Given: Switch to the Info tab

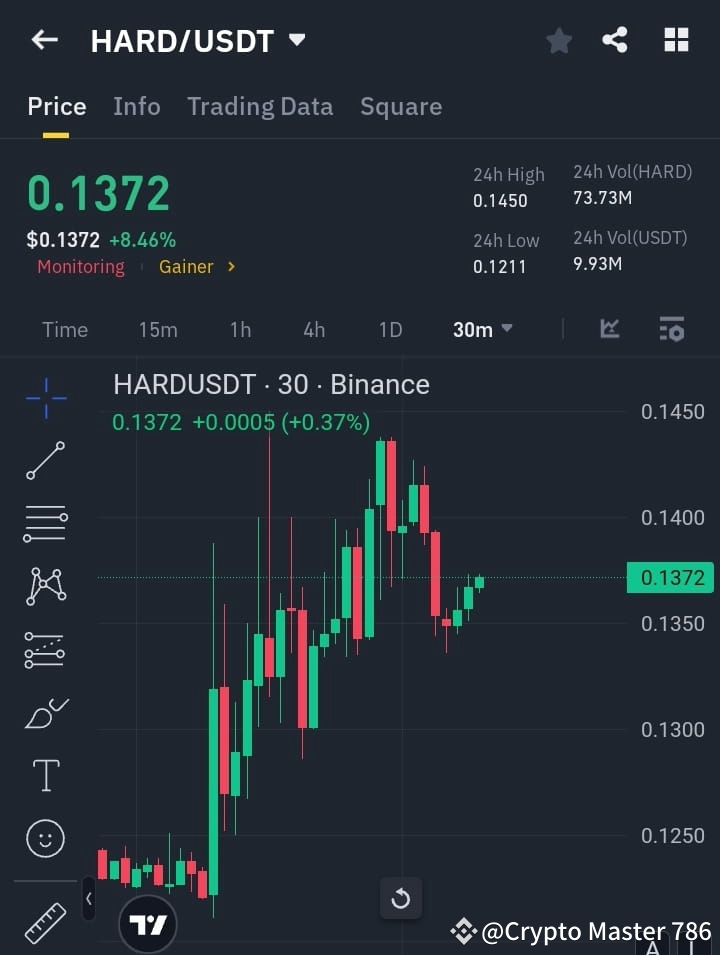Looking at the screenshot, I should point(136,106).
